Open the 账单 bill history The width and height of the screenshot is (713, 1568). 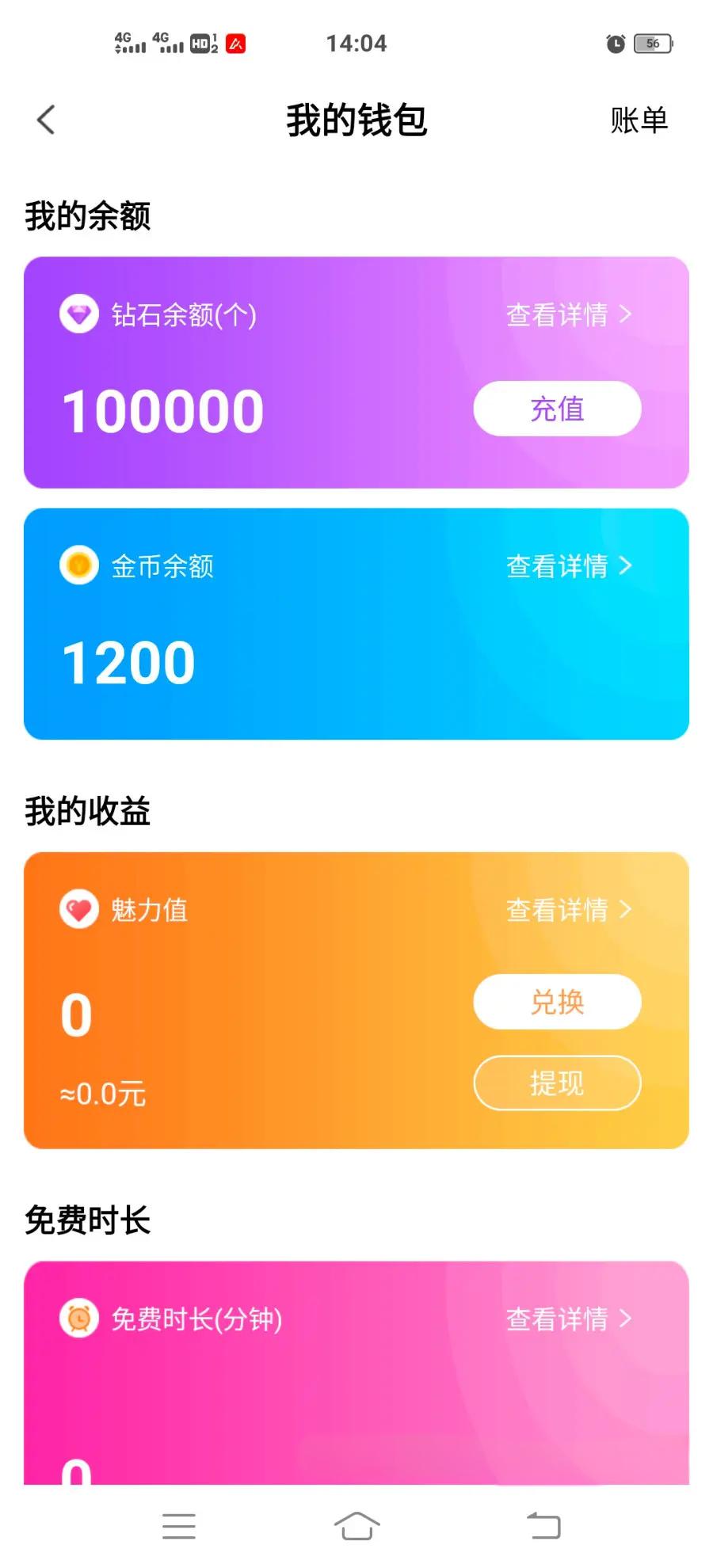tap(639, 120)
